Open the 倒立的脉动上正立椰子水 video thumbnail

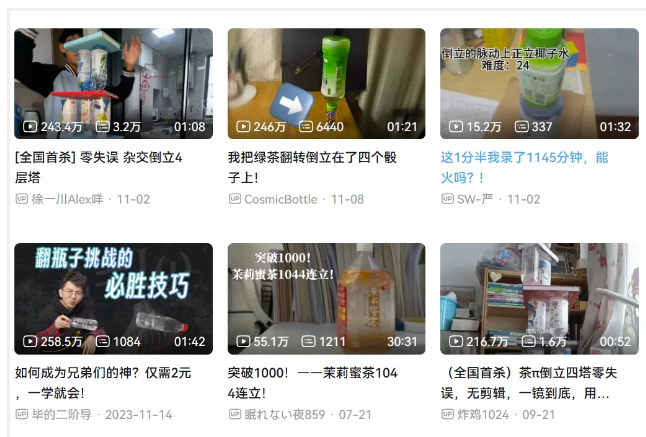point(539,83)
